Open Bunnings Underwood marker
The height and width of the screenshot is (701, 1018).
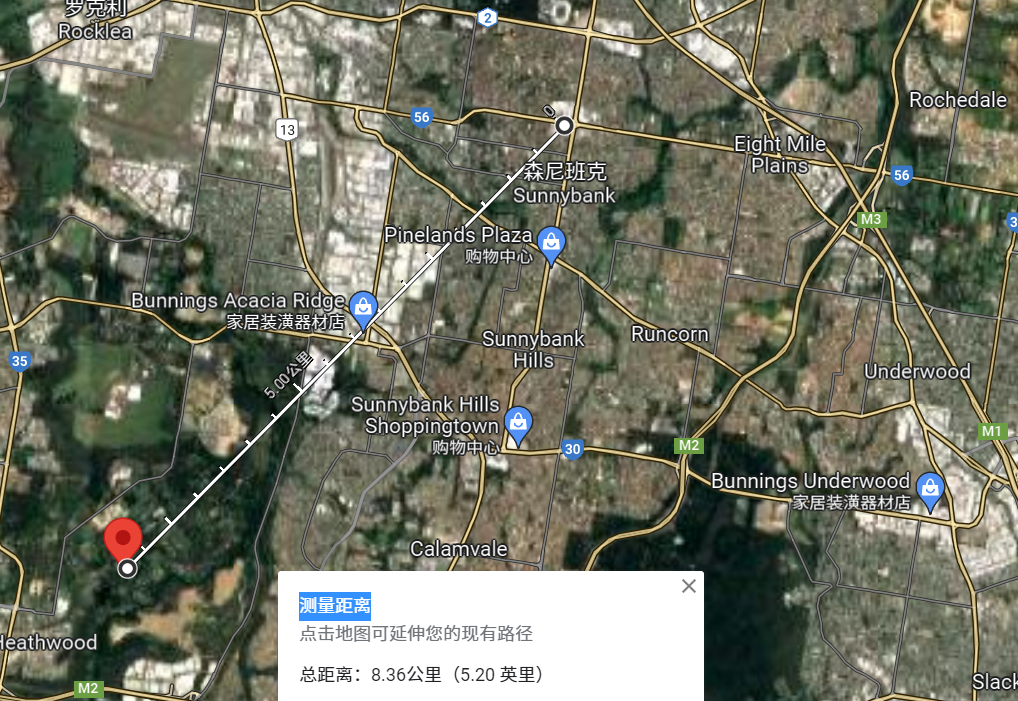pos(930,488)
